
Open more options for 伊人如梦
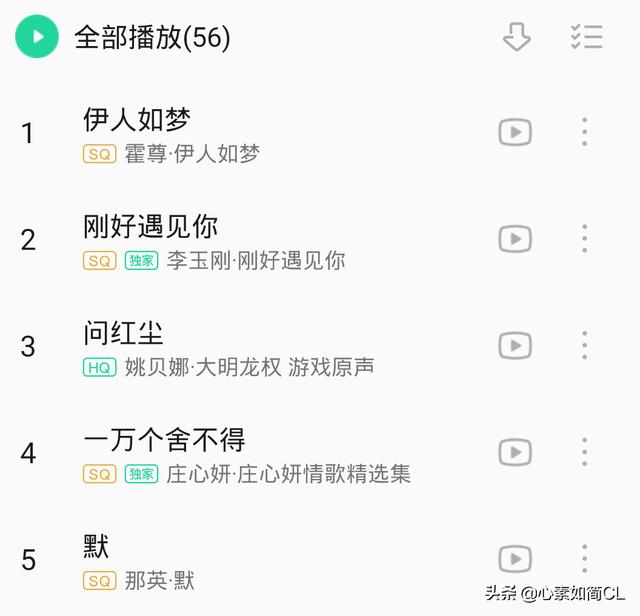[x=585, y=132]
